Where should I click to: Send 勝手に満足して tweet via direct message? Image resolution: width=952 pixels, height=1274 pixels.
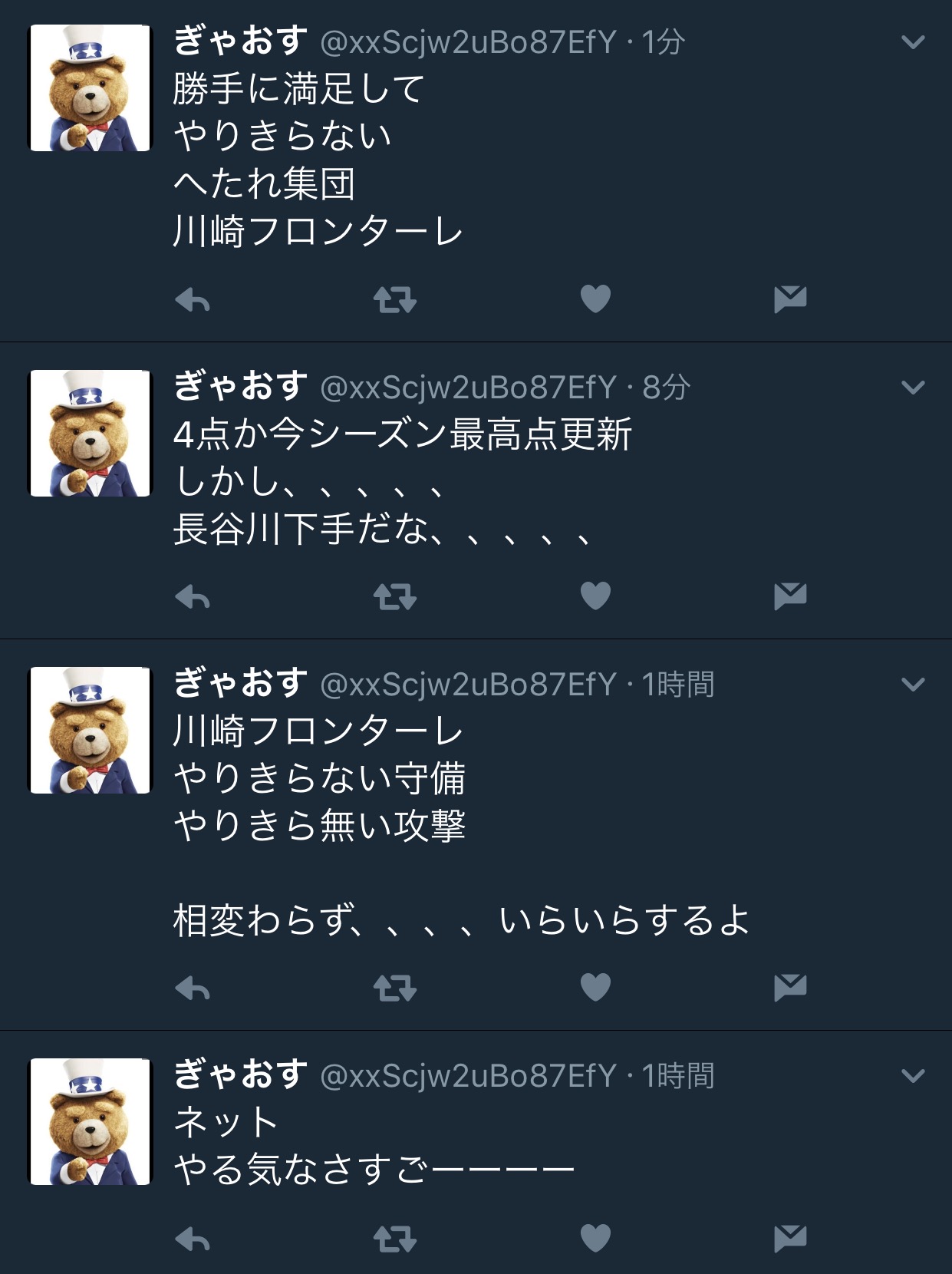[790, 299]
